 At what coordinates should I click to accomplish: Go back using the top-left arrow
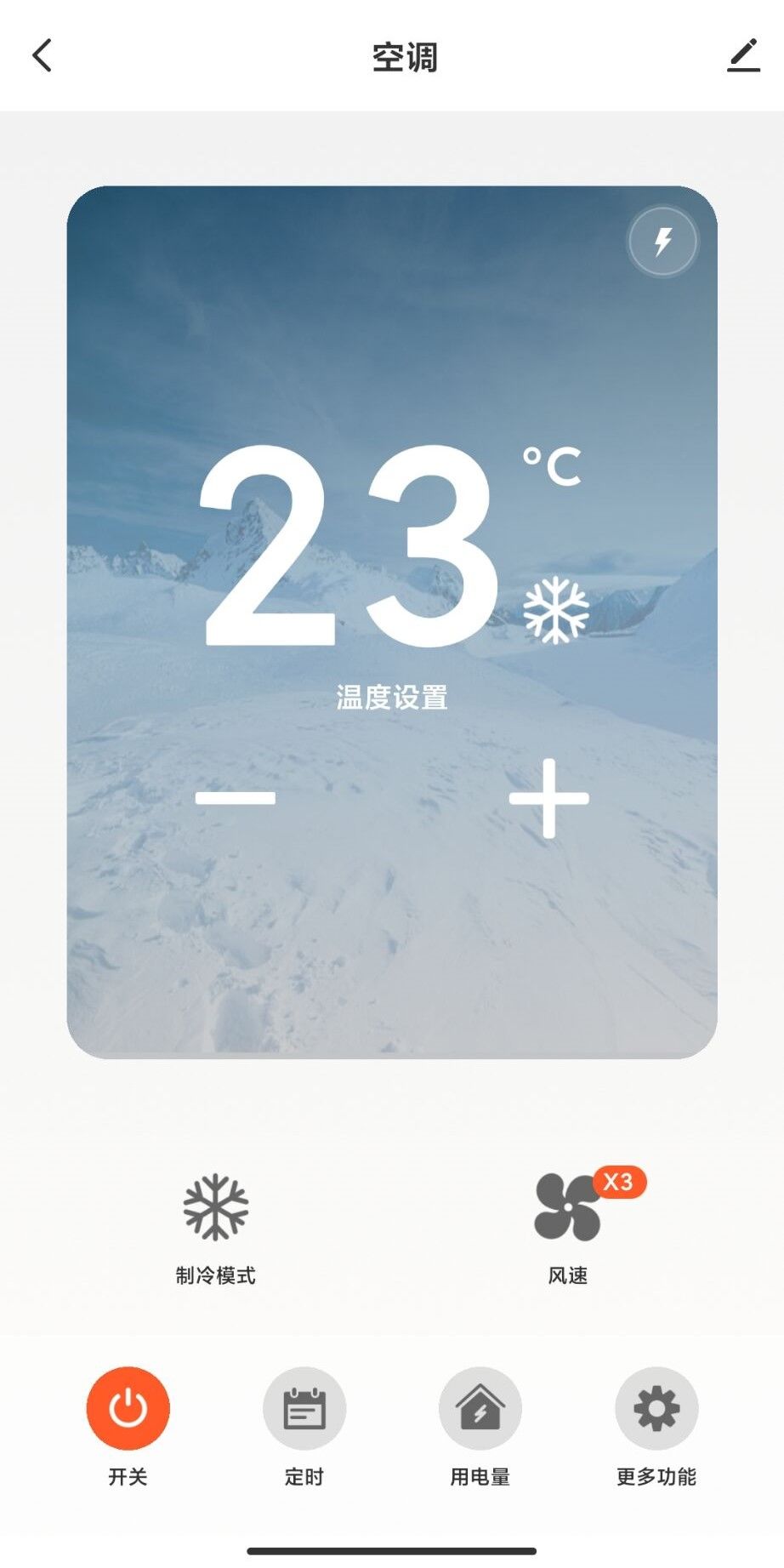point(42,56)
